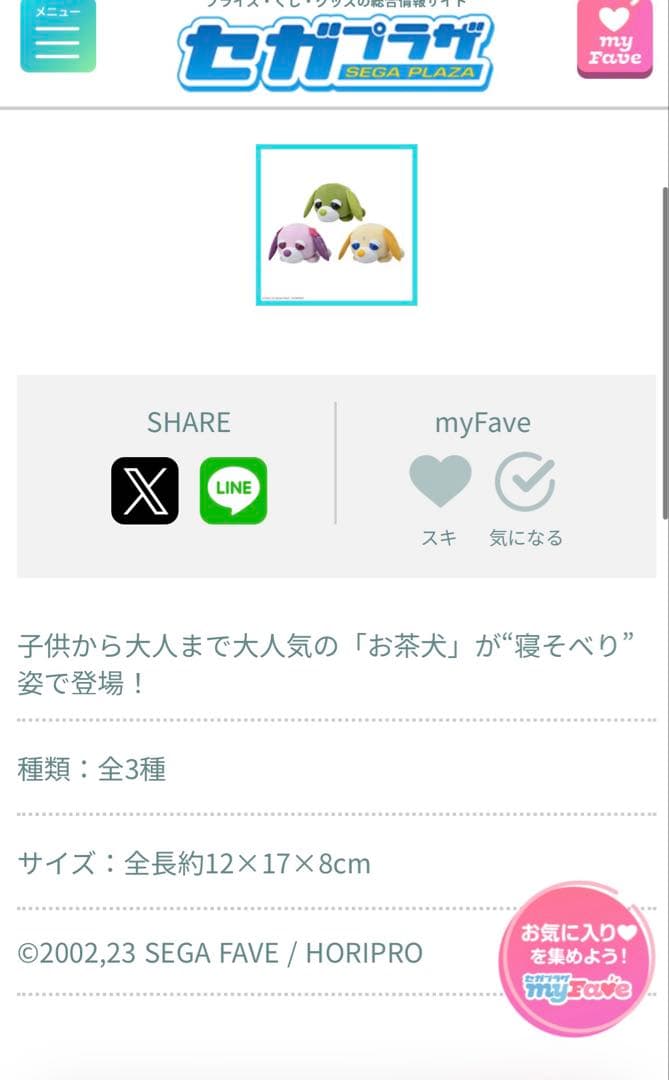Select the plush dogs product thumbnail

point(336,225)
